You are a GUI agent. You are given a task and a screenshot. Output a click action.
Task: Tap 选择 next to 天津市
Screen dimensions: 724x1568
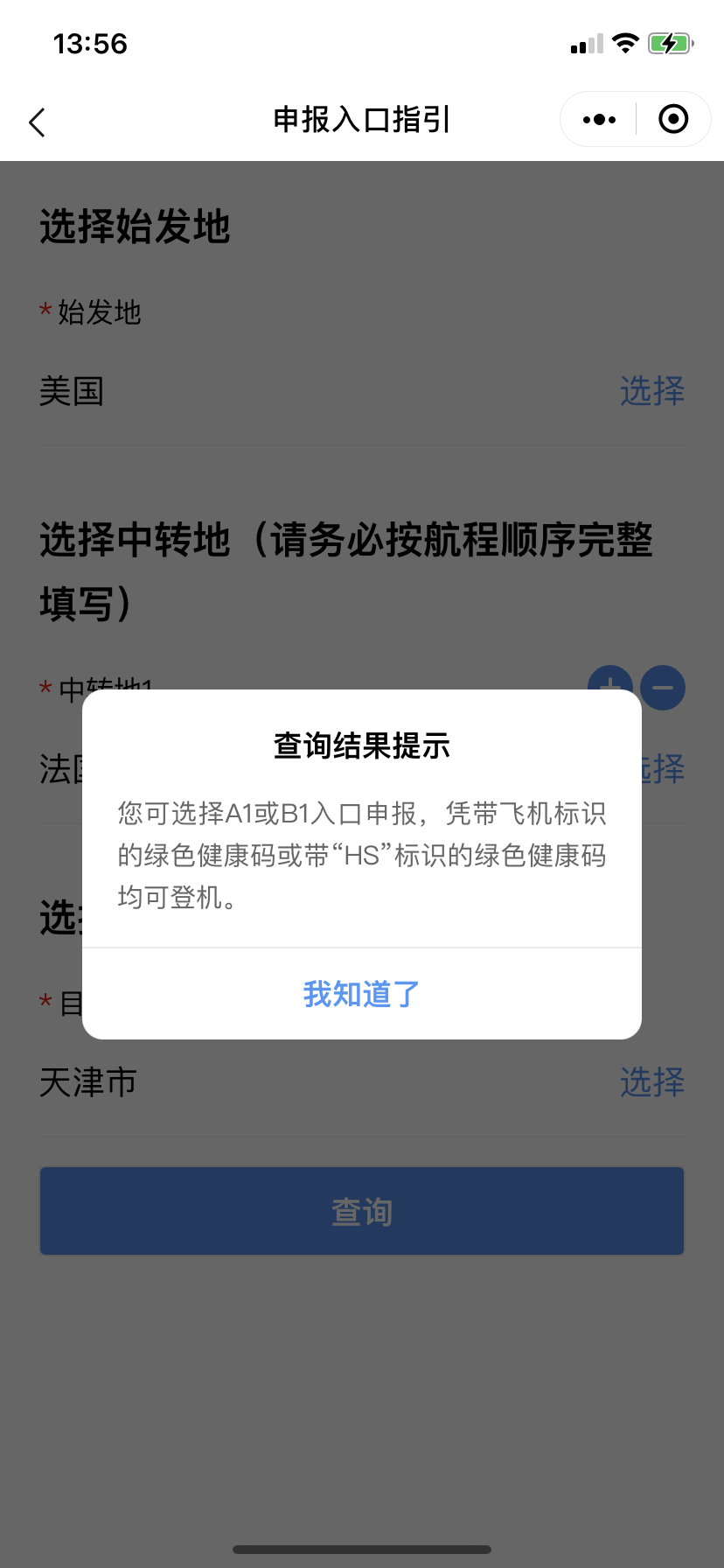[651, 1082]
